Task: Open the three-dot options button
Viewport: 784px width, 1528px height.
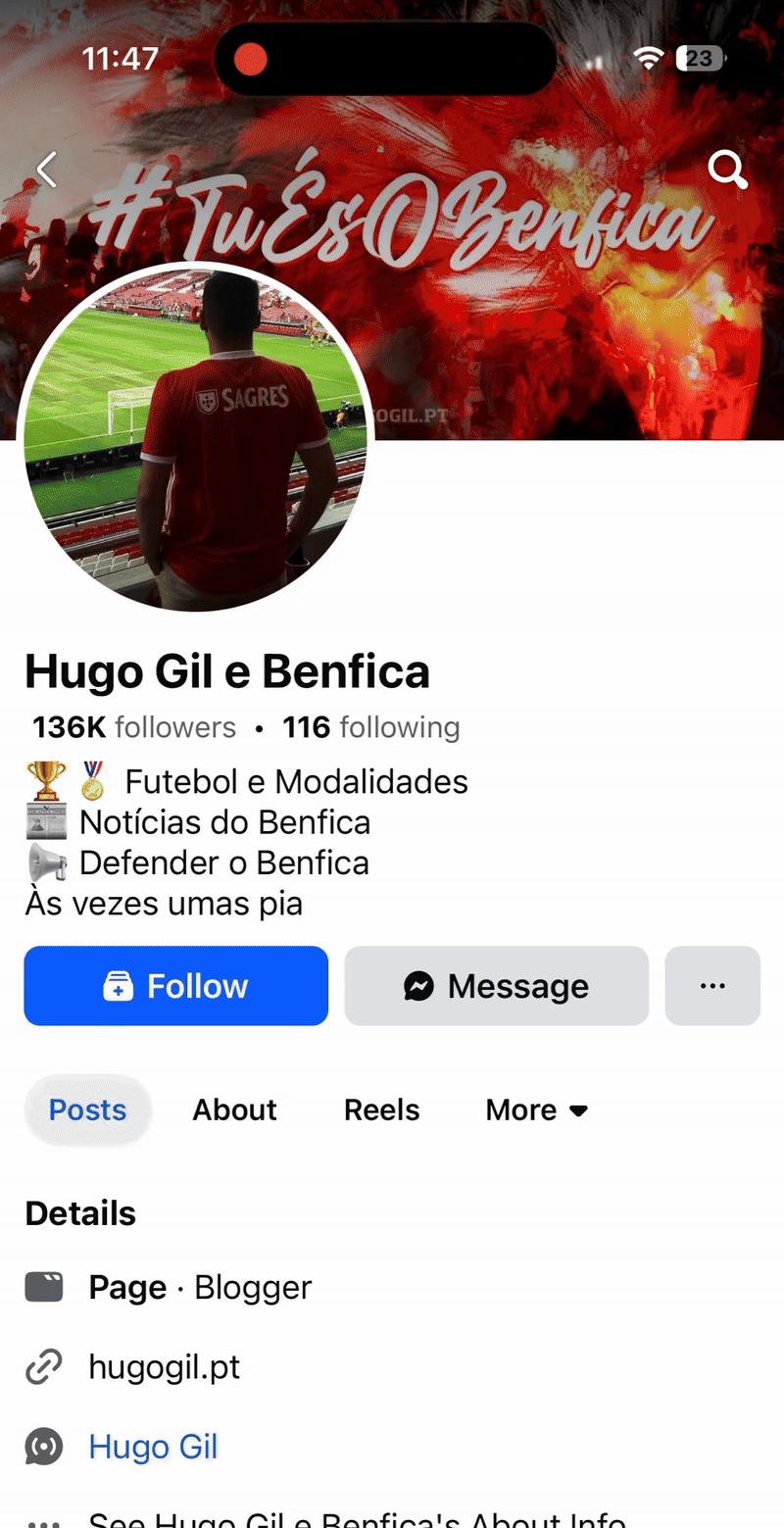Action: [x=712, y=986]
